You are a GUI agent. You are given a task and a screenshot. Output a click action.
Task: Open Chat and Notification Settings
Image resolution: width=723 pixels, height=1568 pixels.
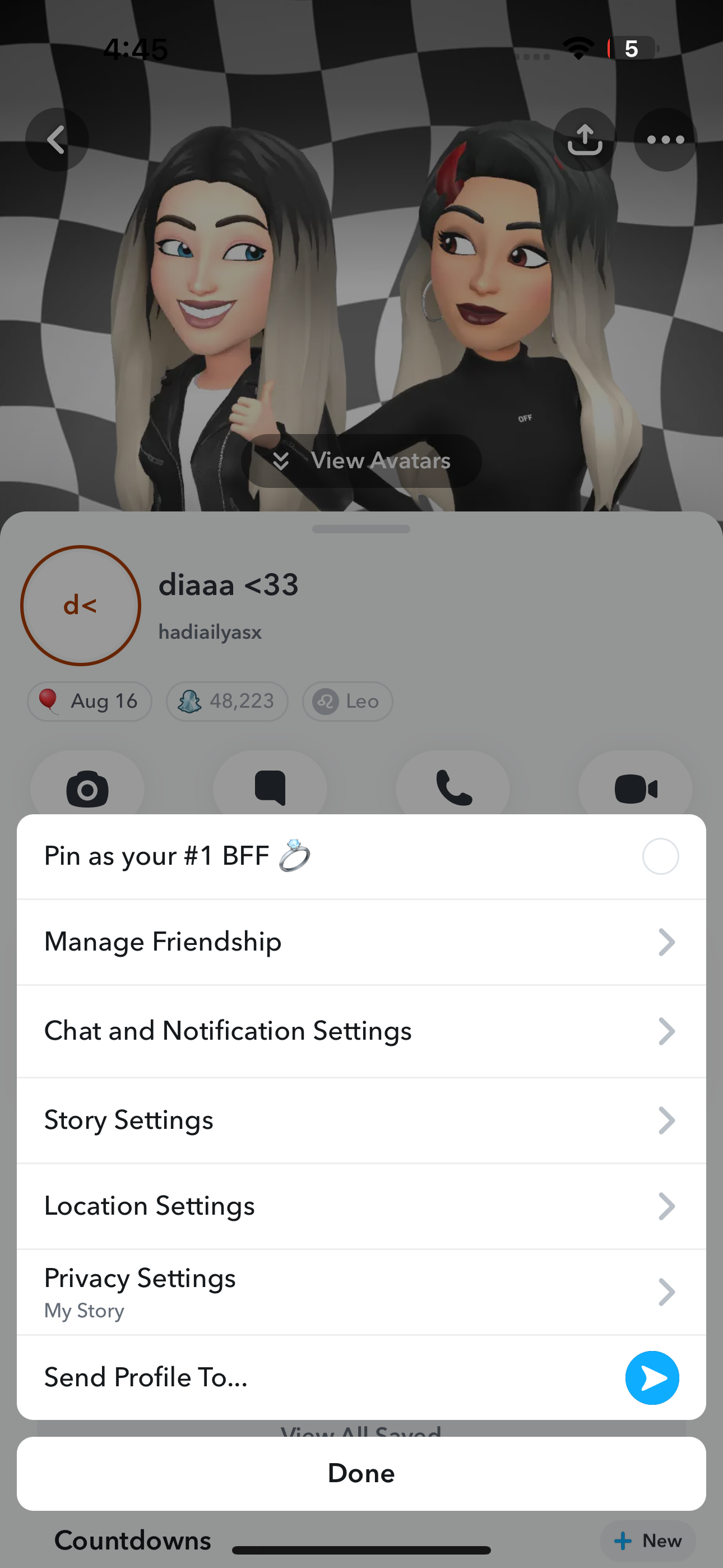tap(361, 1031)
